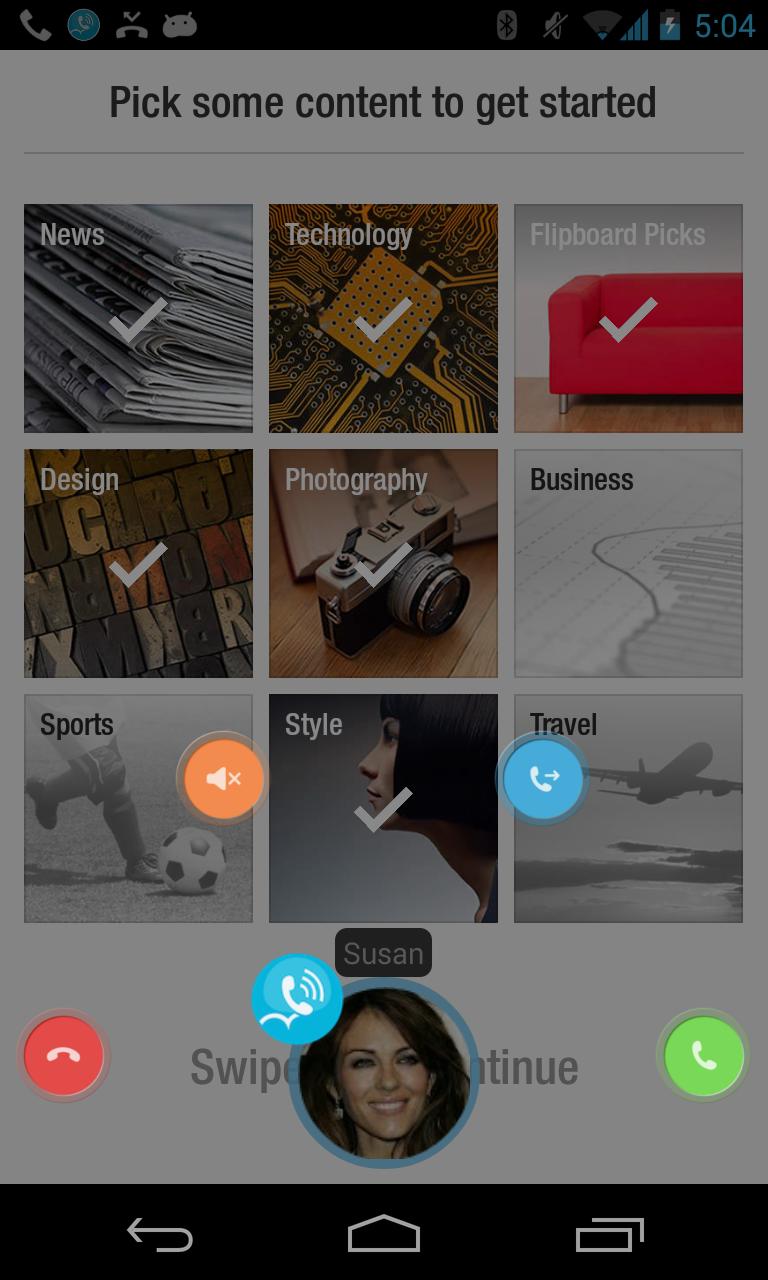Viewport: 768px width, 1280px height.
Task: Go back with the system back button
Action: 160,1235
